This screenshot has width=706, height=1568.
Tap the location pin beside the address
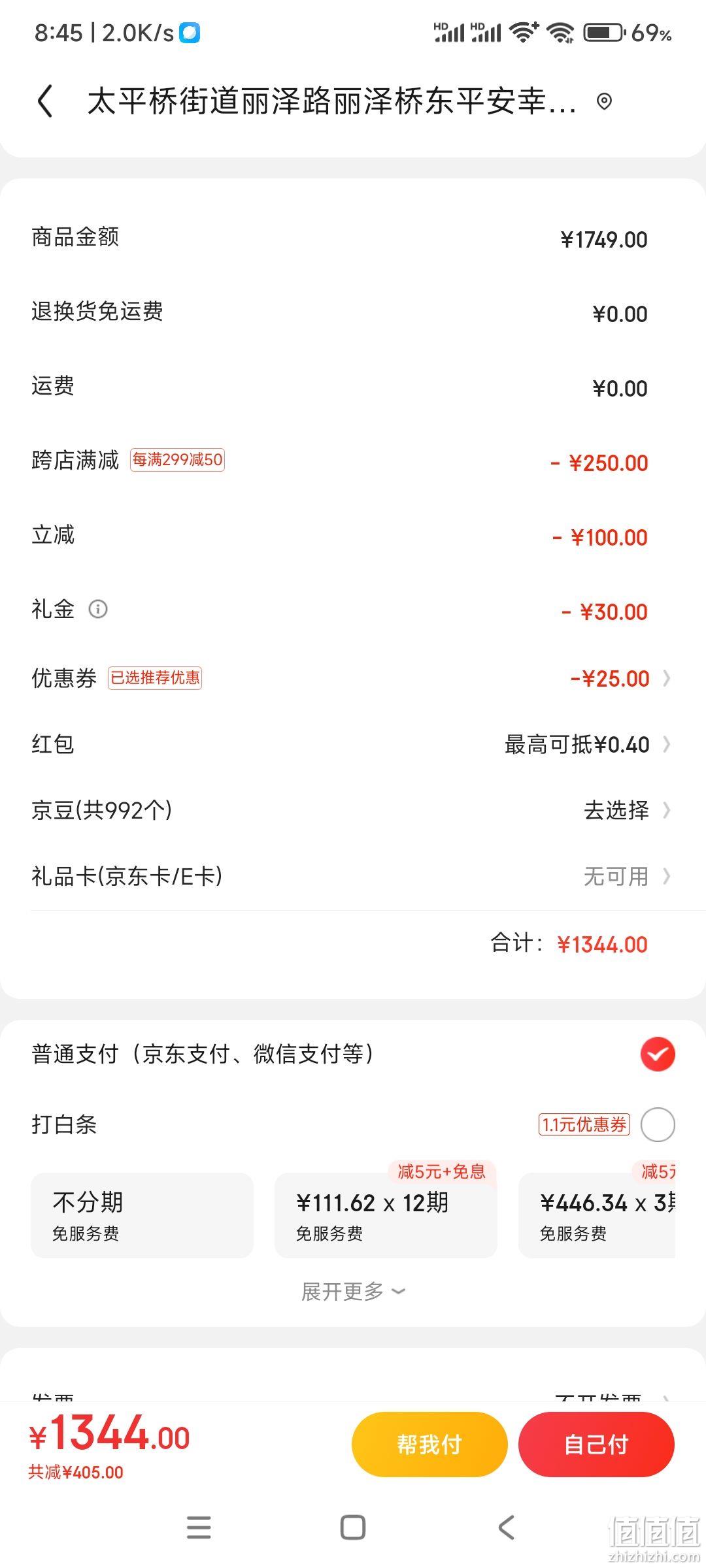pos(605,102)
